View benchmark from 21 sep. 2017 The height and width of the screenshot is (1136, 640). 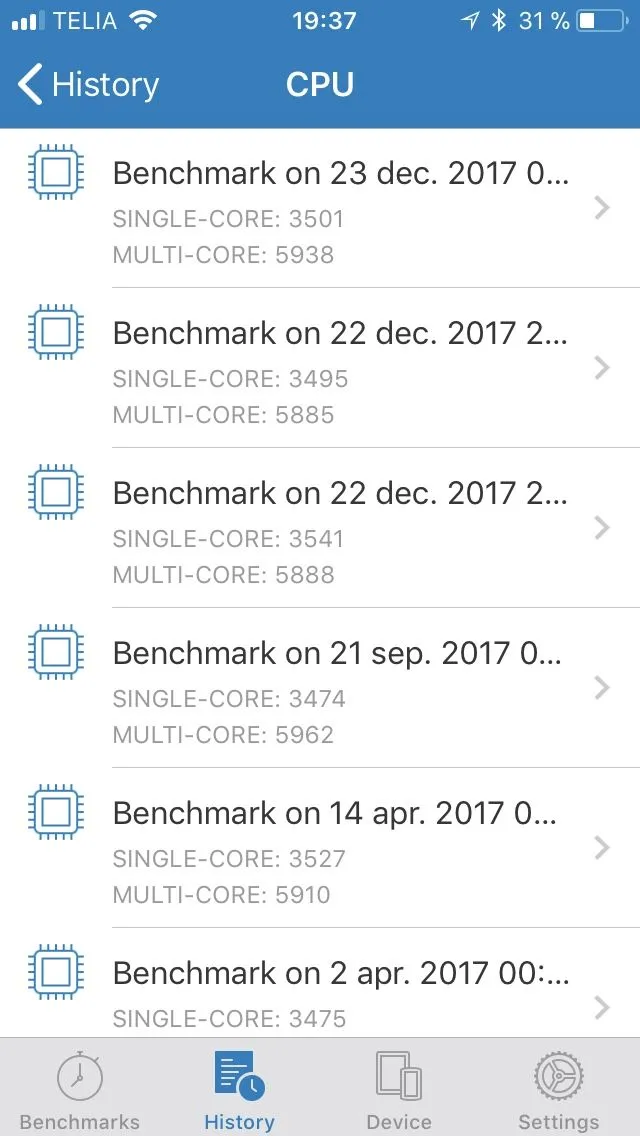(340, 688)
